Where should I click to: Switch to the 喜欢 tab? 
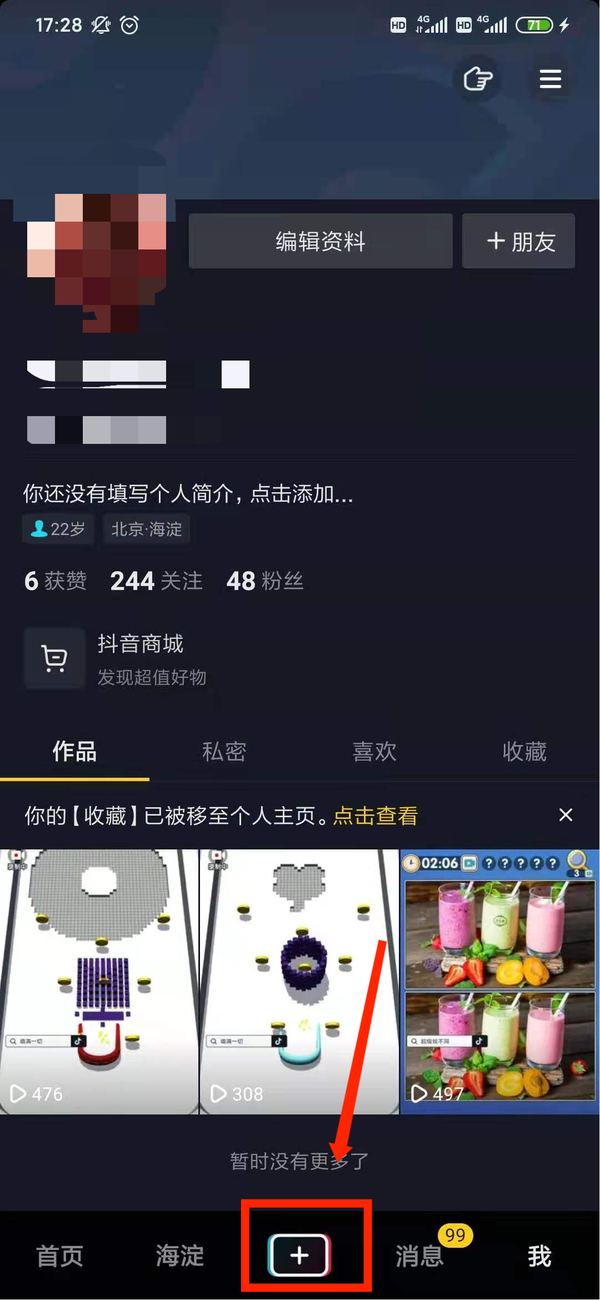pyautogui.click(x=374, y=752)
